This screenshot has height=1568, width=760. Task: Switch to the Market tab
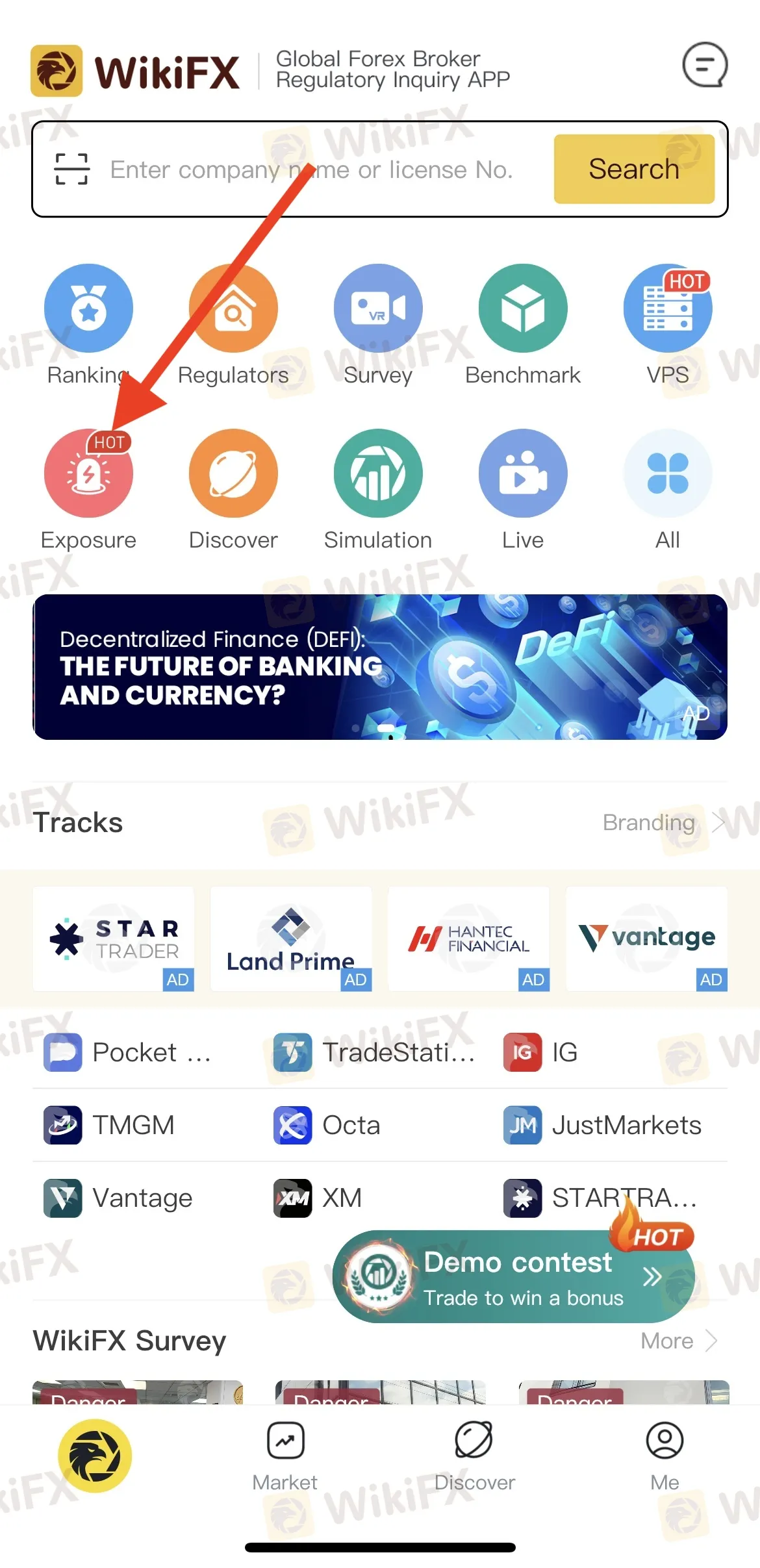pos(285,1456)
